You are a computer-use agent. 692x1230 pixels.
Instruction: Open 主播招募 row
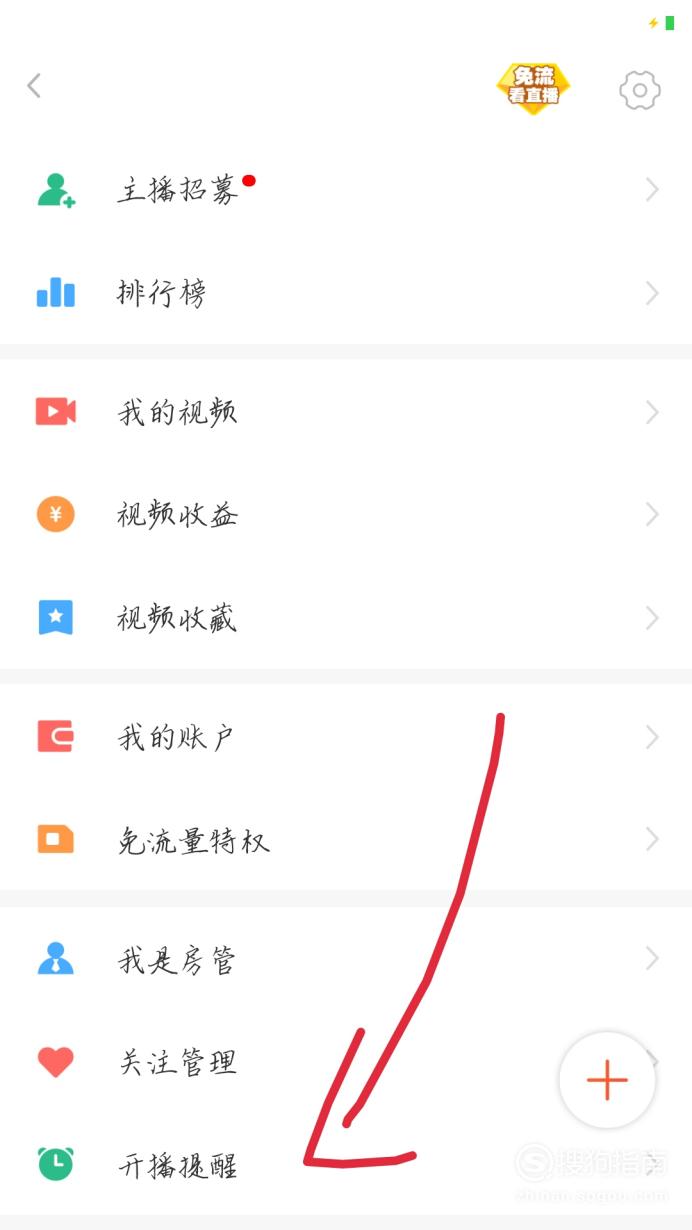(346, 190)
